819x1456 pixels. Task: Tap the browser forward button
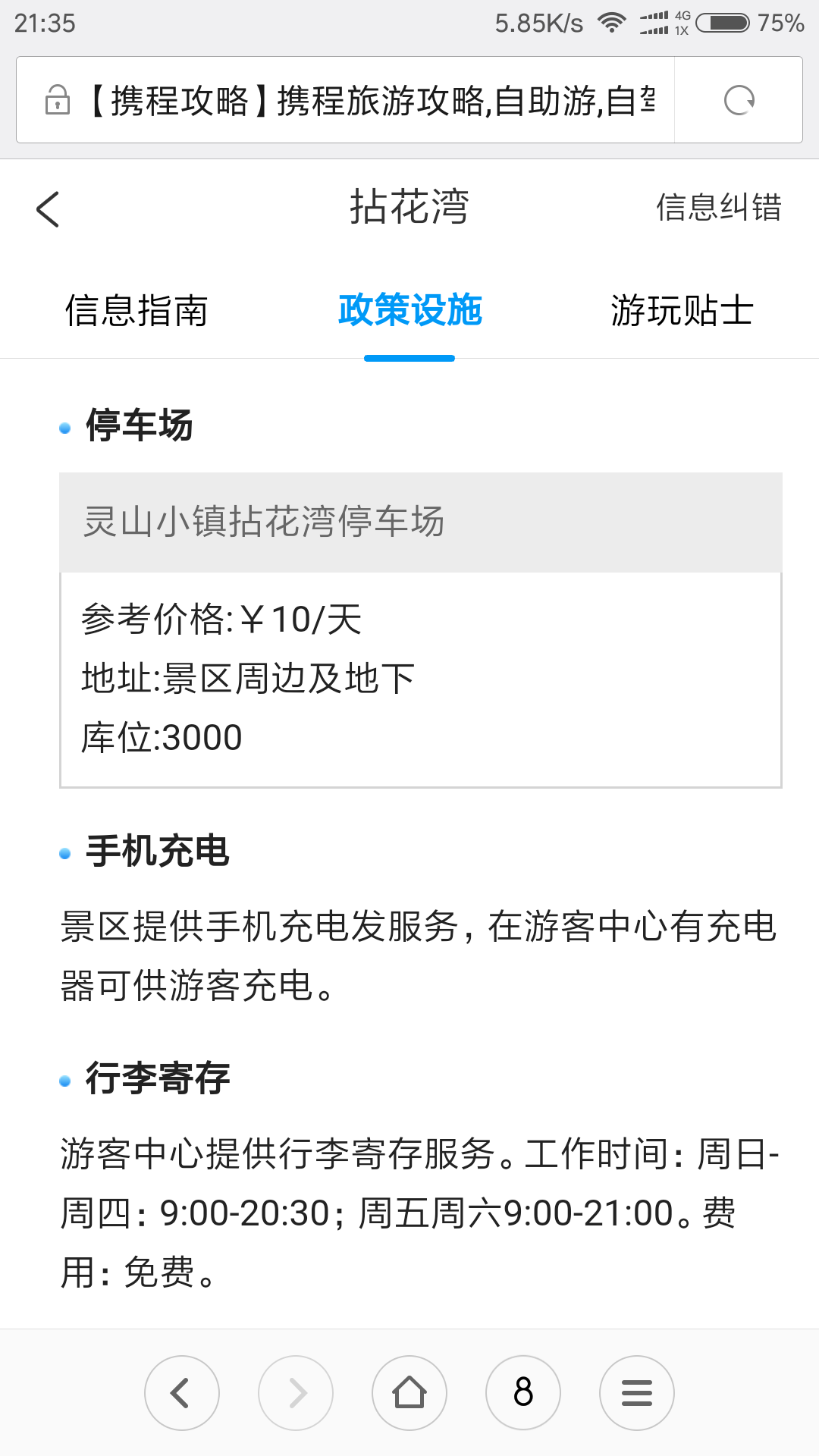(296, 1392)
